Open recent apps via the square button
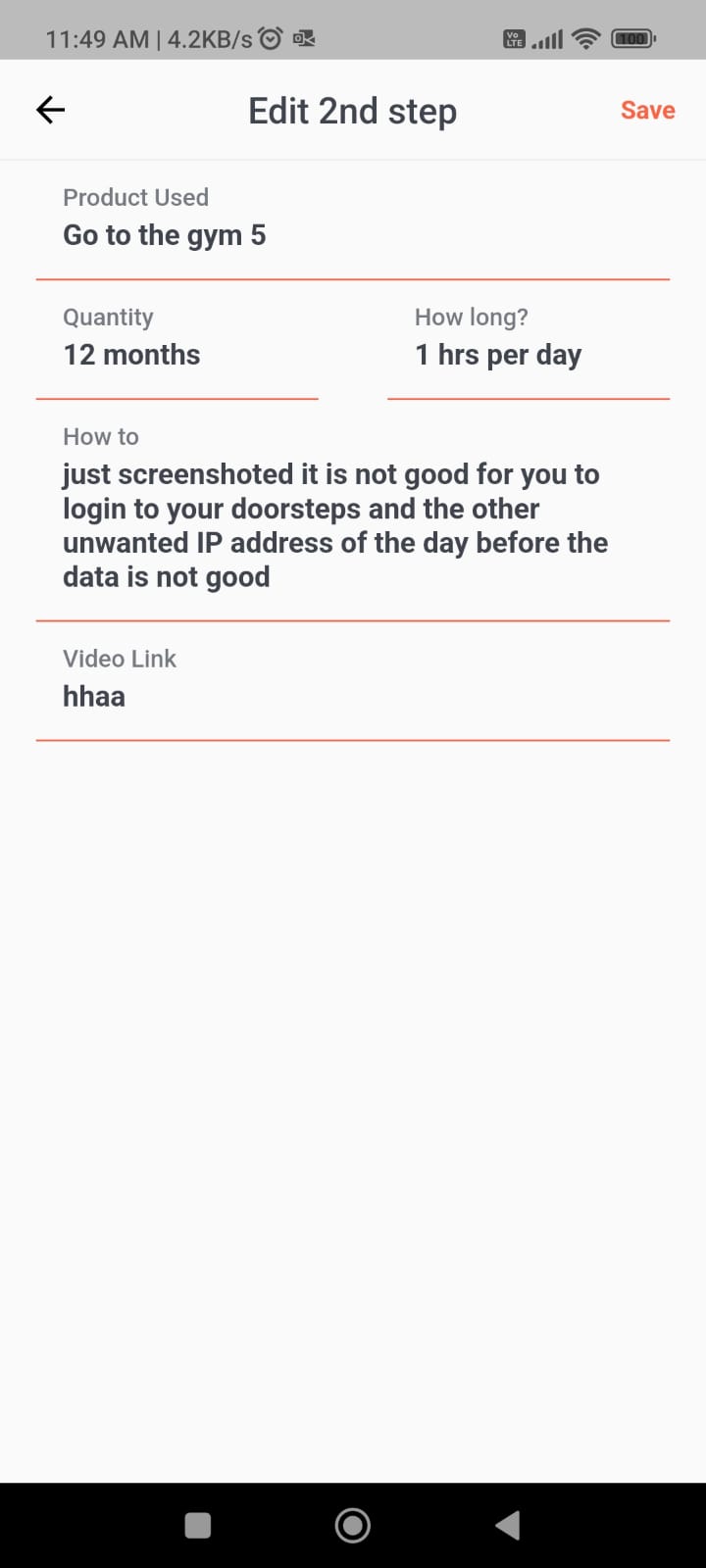 pos(198,1525)
